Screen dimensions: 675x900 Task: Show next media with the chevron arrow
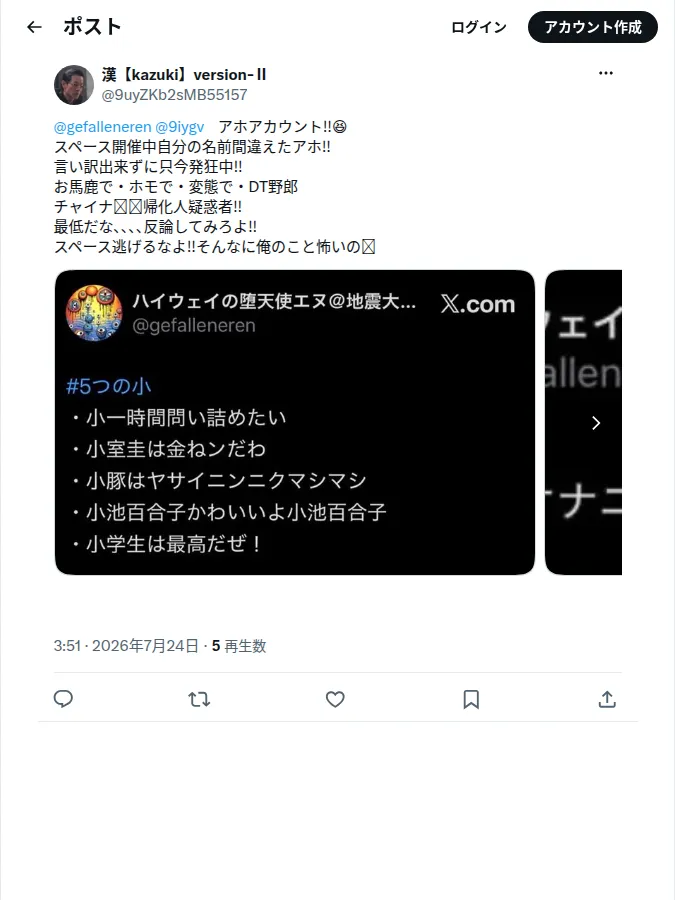pos(596,423)
